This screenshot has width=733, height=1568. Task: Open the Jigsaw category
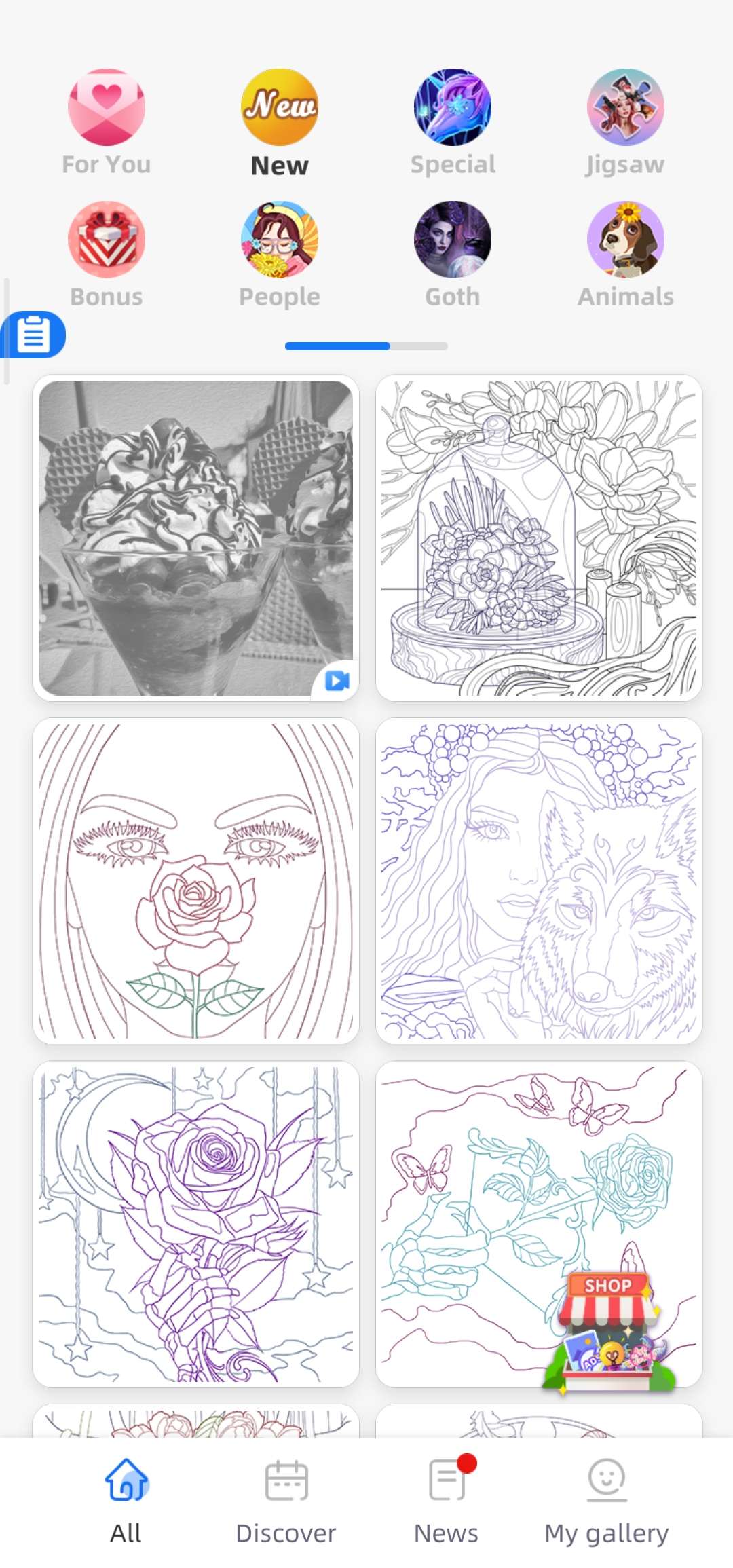pyautogui.click(x=625, y=122)
